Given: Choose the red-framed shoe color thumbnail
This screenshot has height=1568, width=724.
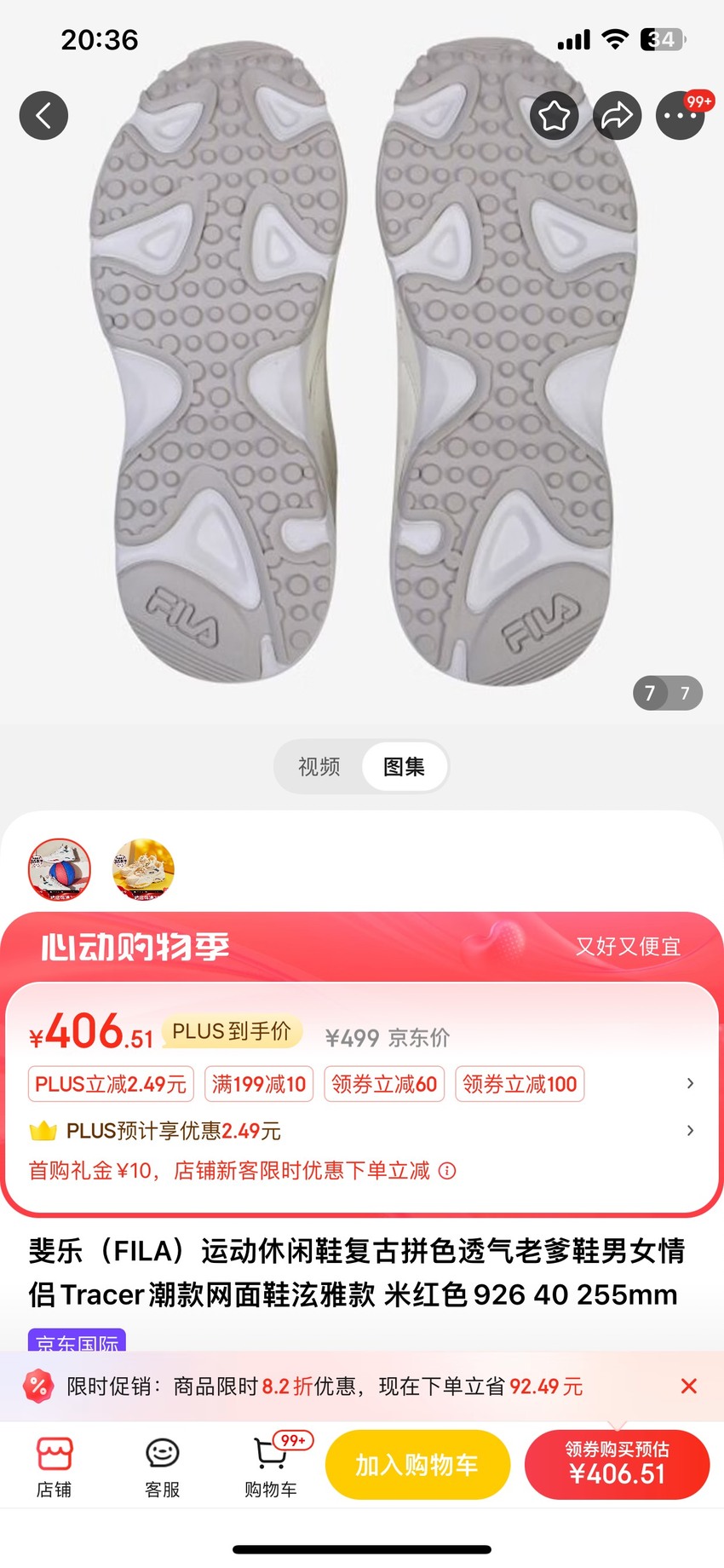Looking at the screenshot, I should click(60, 869).
